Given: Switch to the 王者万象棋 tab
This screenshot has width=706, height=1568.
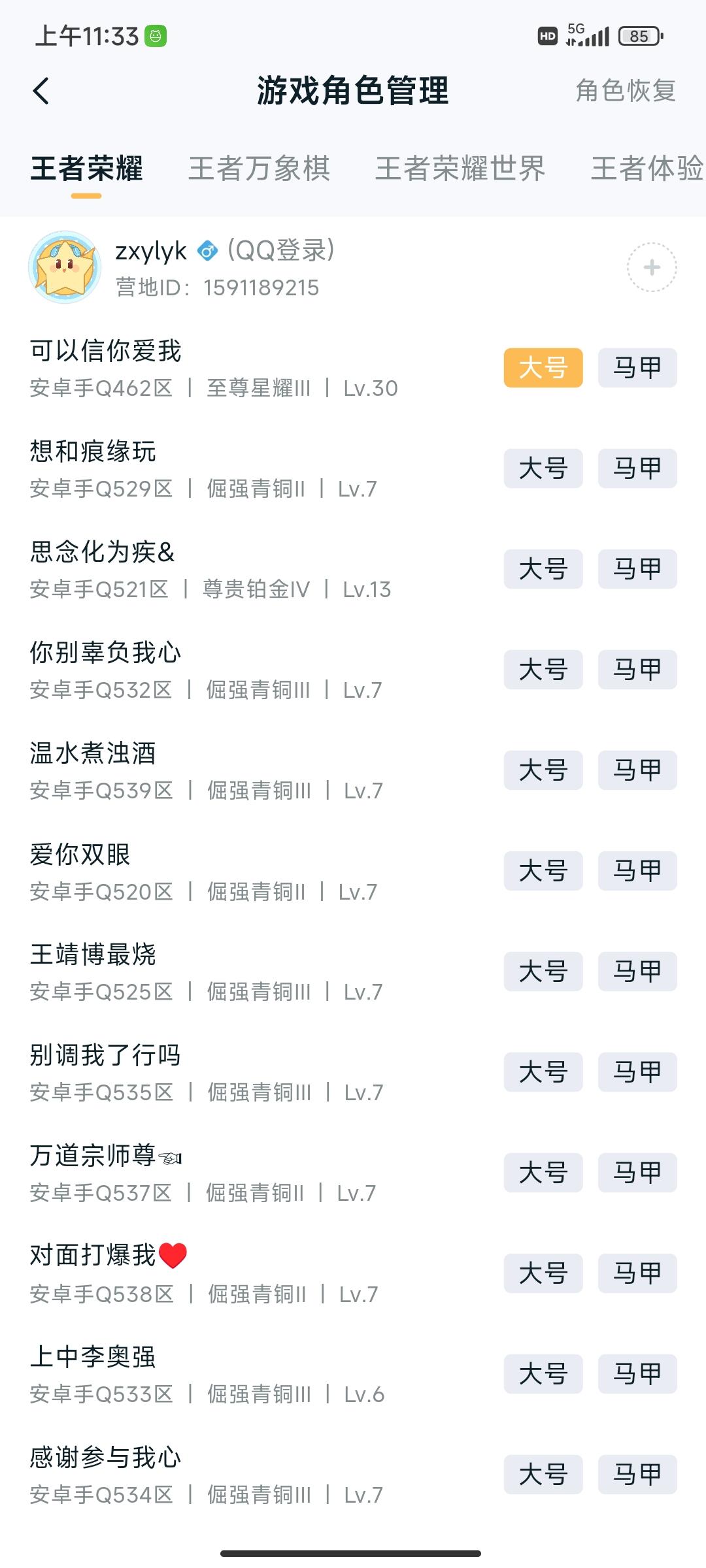Looking at the screenshot, I should click(259, 169).
